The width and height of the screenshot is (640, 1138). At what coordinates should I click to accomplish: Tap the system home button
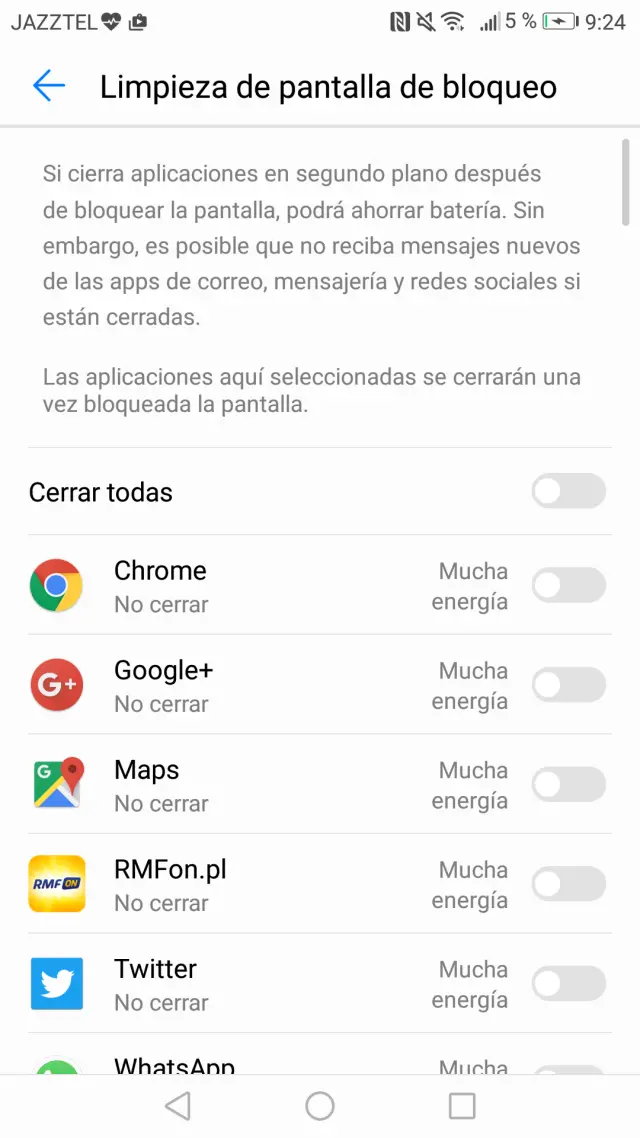(320, 1105)
